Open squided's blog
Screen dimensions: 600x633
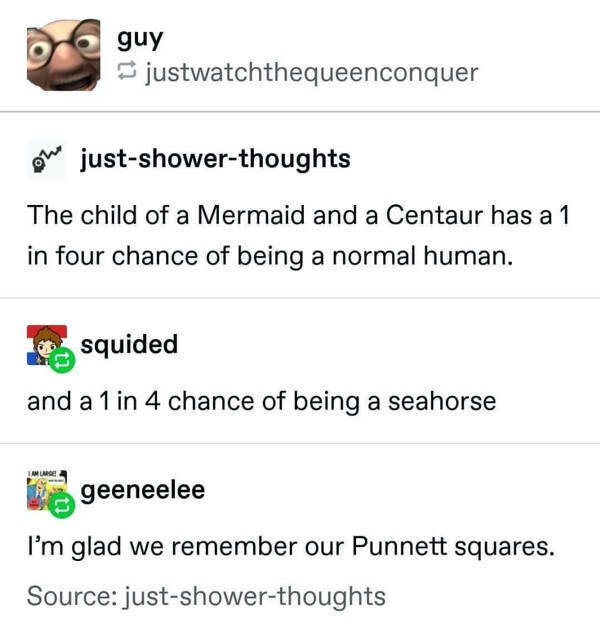[x=129, y=345]
